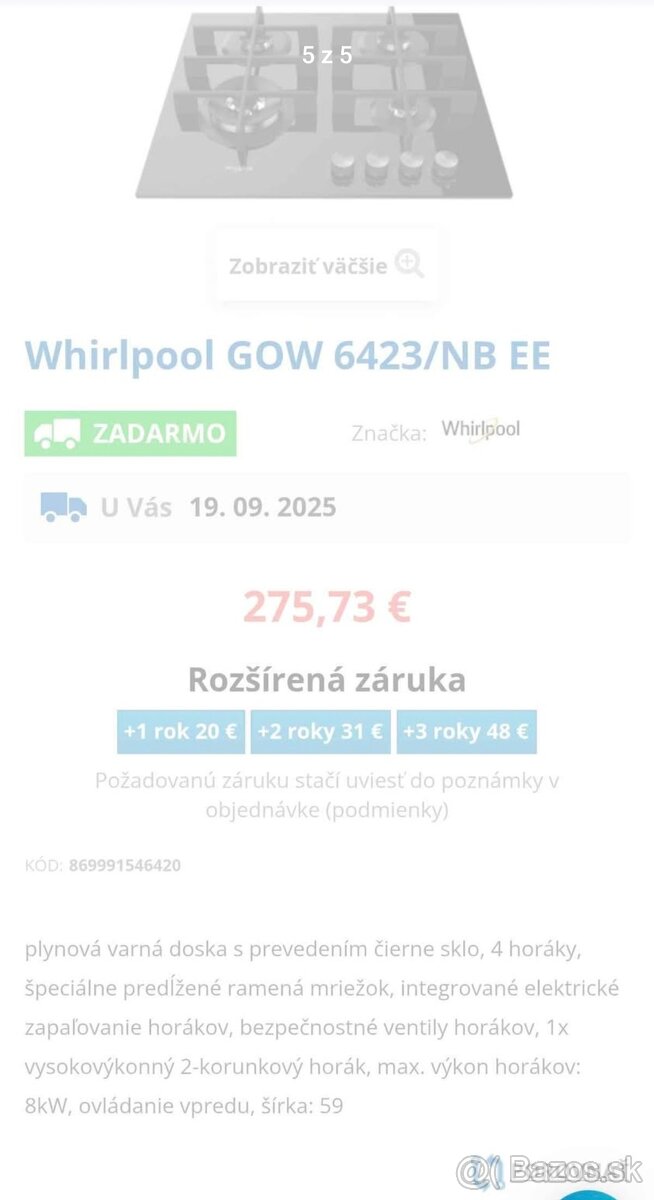This screenshot has height=1200, width=654.
Task: Choose the +2 roky 31 € warranty
Action: (320, 731)
